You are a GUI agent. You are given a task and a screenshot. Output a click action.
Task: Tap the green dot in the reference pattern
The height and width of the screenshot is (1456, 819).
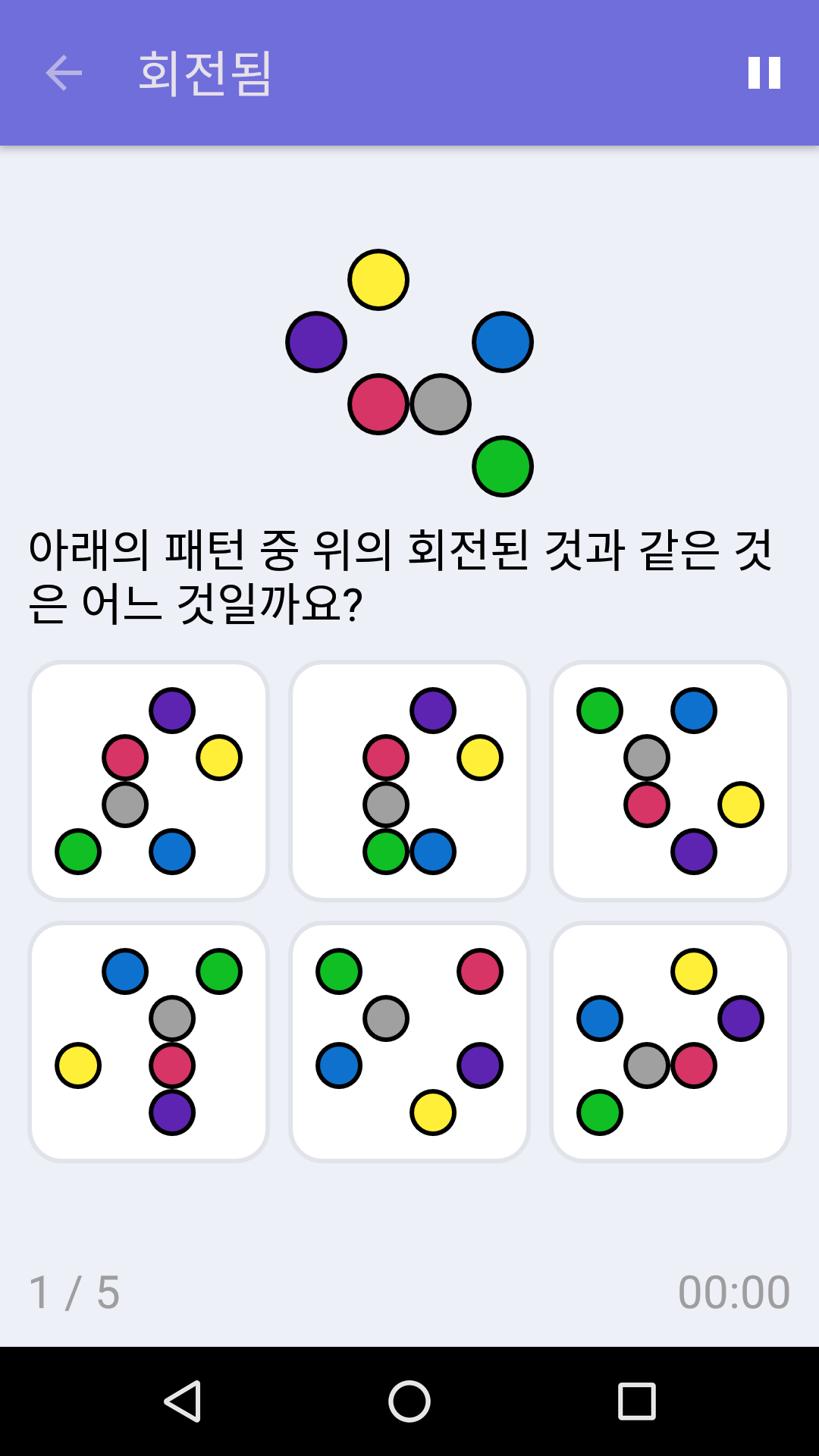(502, 466)
